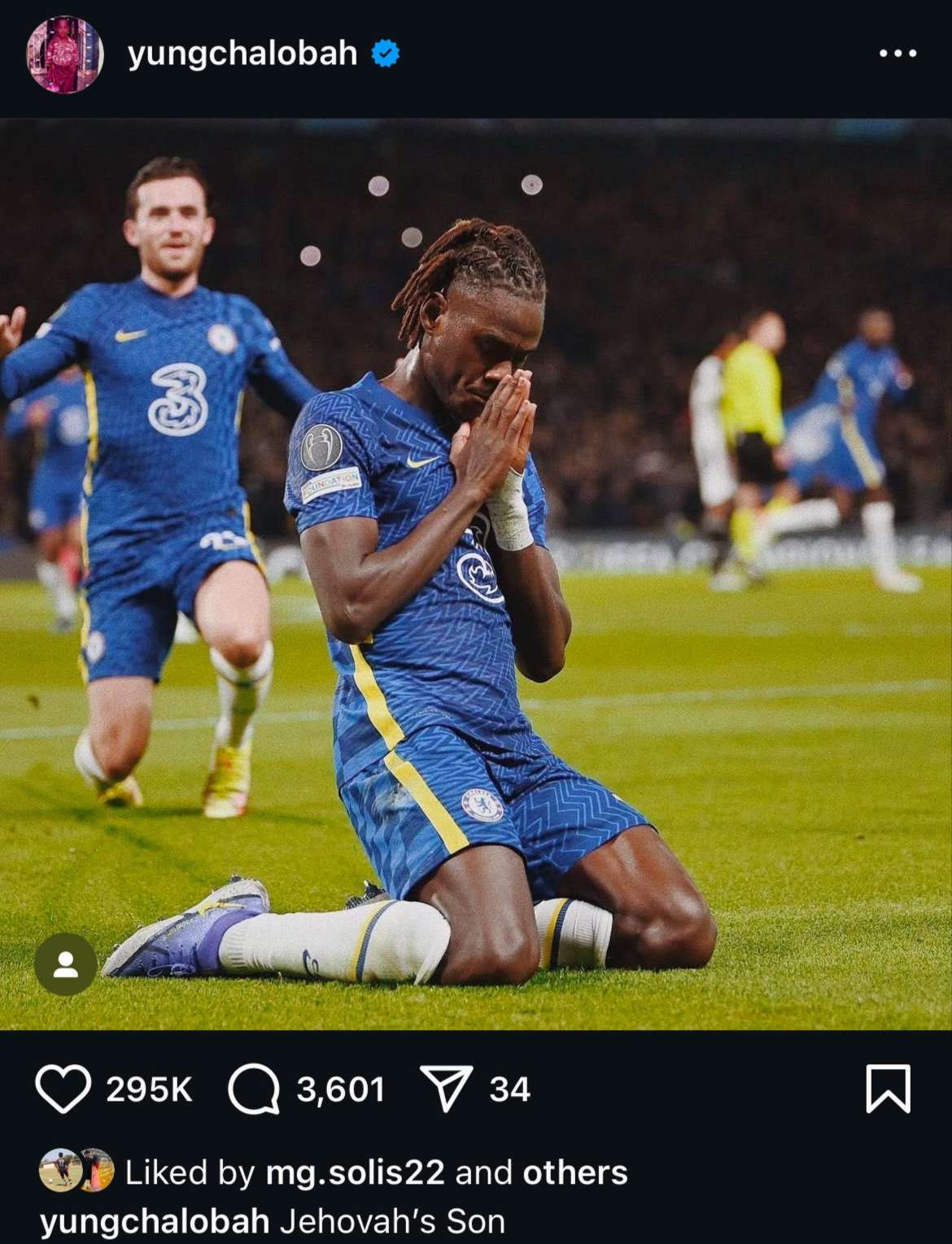Show tagged people on the photo
The image size is (952, 1244).
tap(66, 964)
